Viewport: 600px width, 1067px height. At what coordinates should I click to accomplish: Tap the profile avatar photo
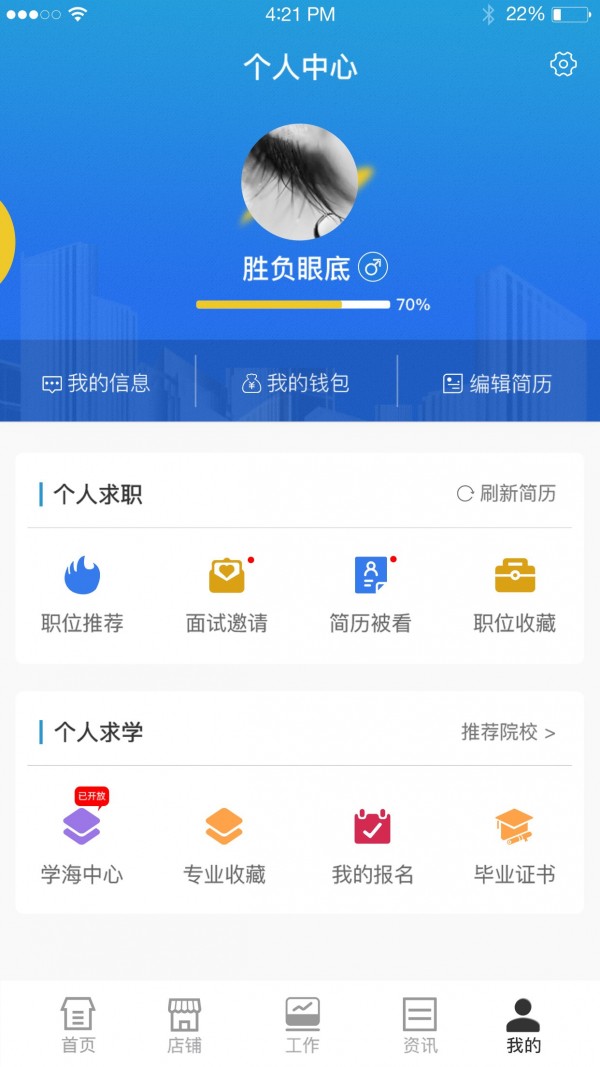pyautogui.click(x=299, y=182)
